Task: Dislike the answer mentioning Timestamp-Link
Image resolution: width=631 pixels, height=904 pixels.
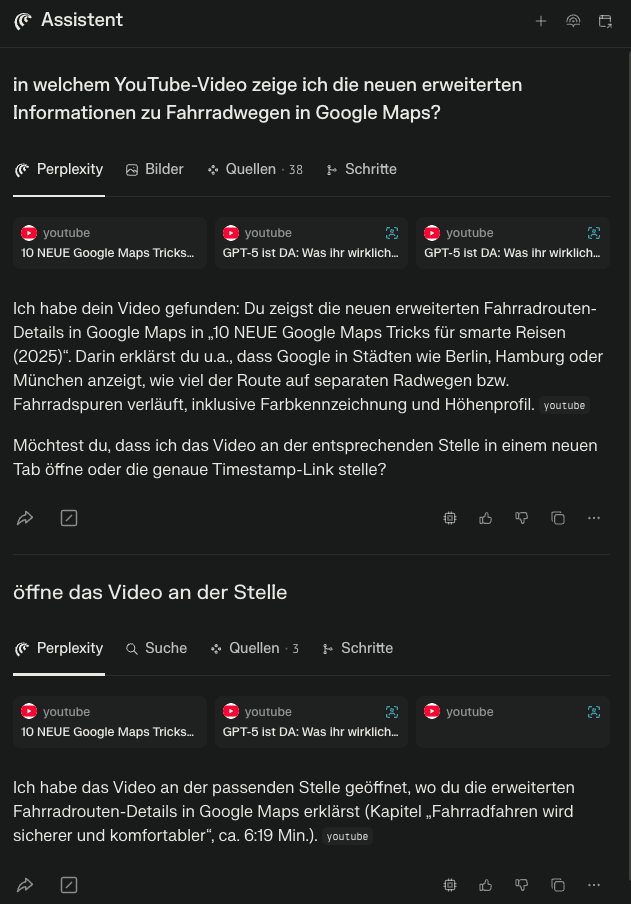Action: (521, 518)
